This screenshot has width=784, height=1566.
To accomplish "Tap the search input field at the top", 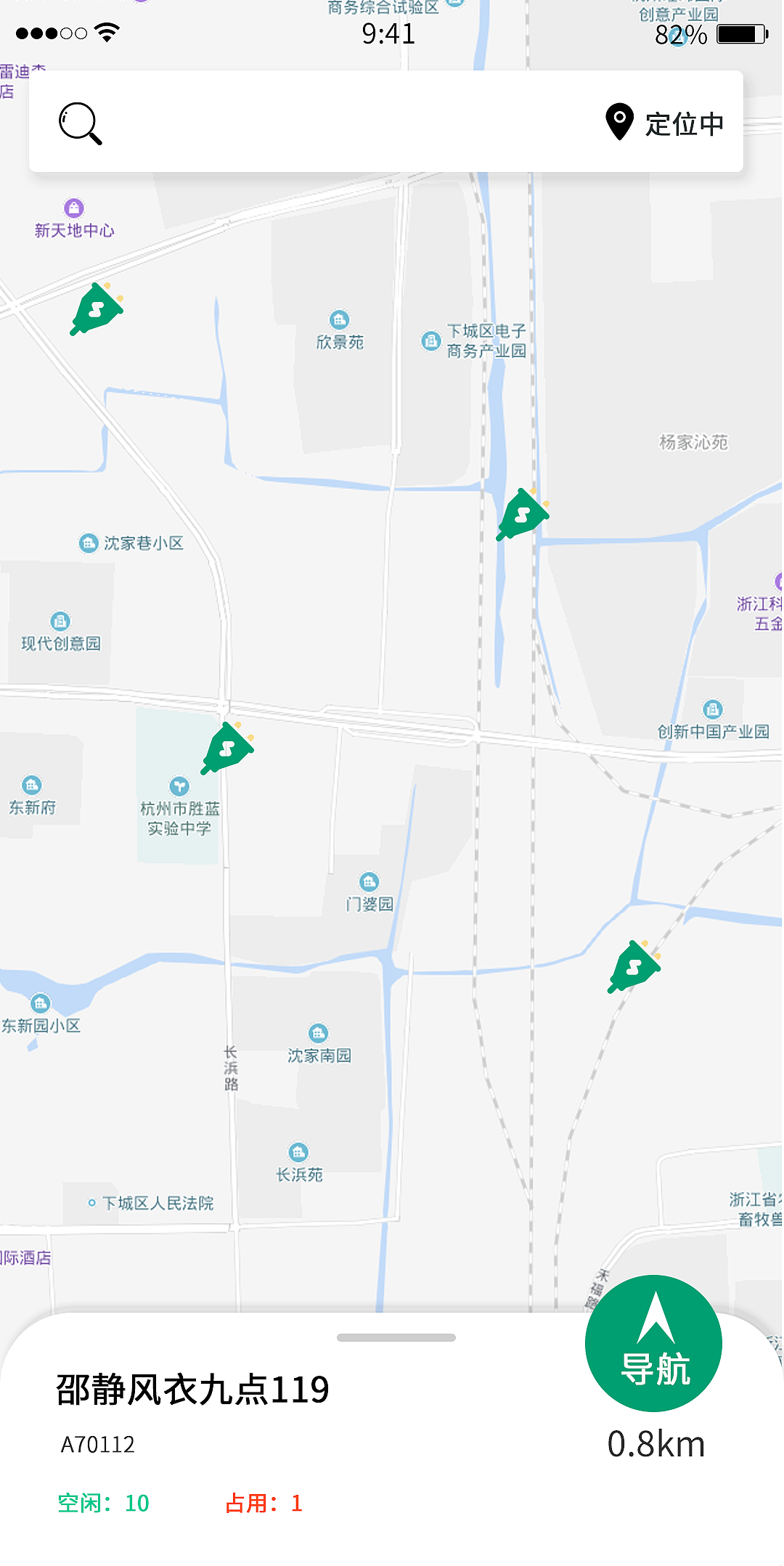I will [327, 122].
